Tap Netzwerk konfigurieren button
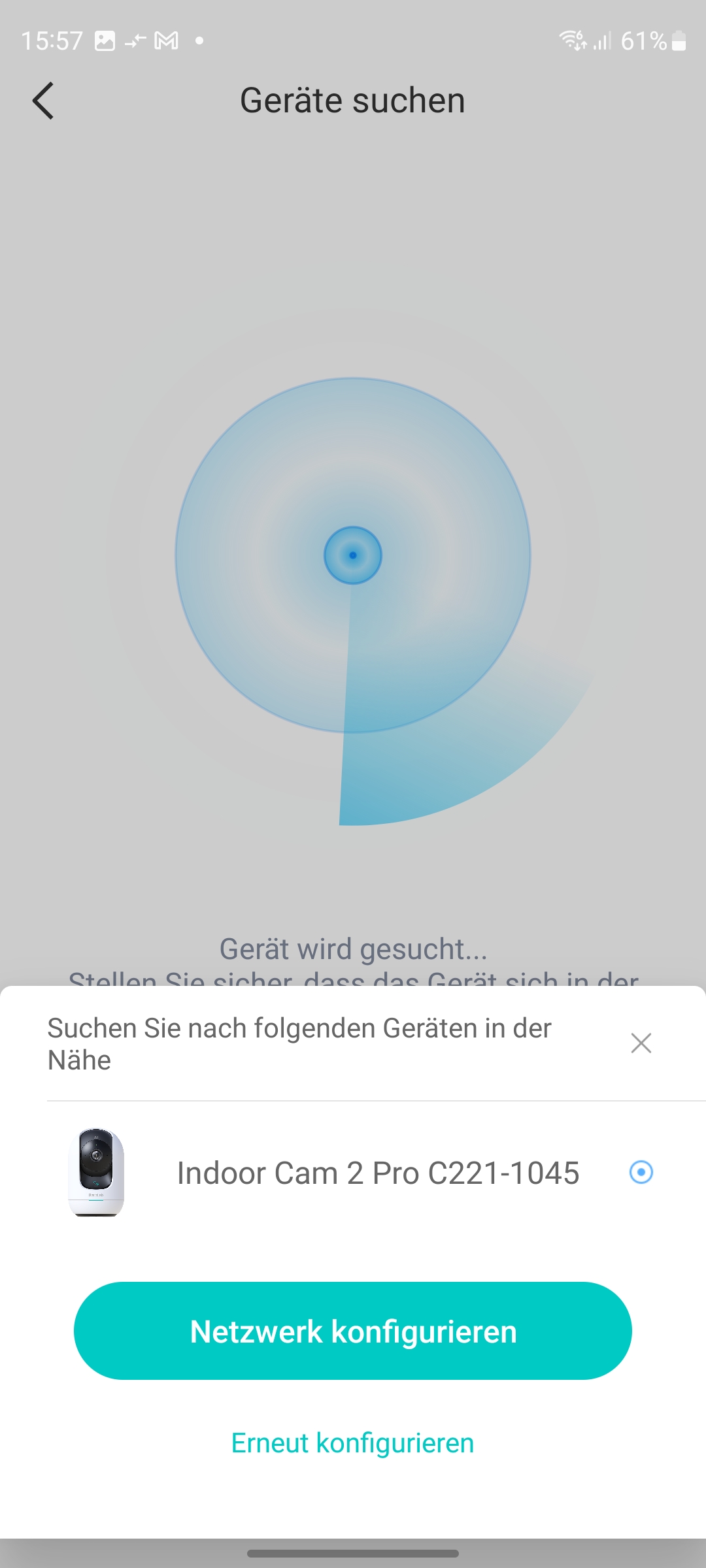 pos(353,1331)
